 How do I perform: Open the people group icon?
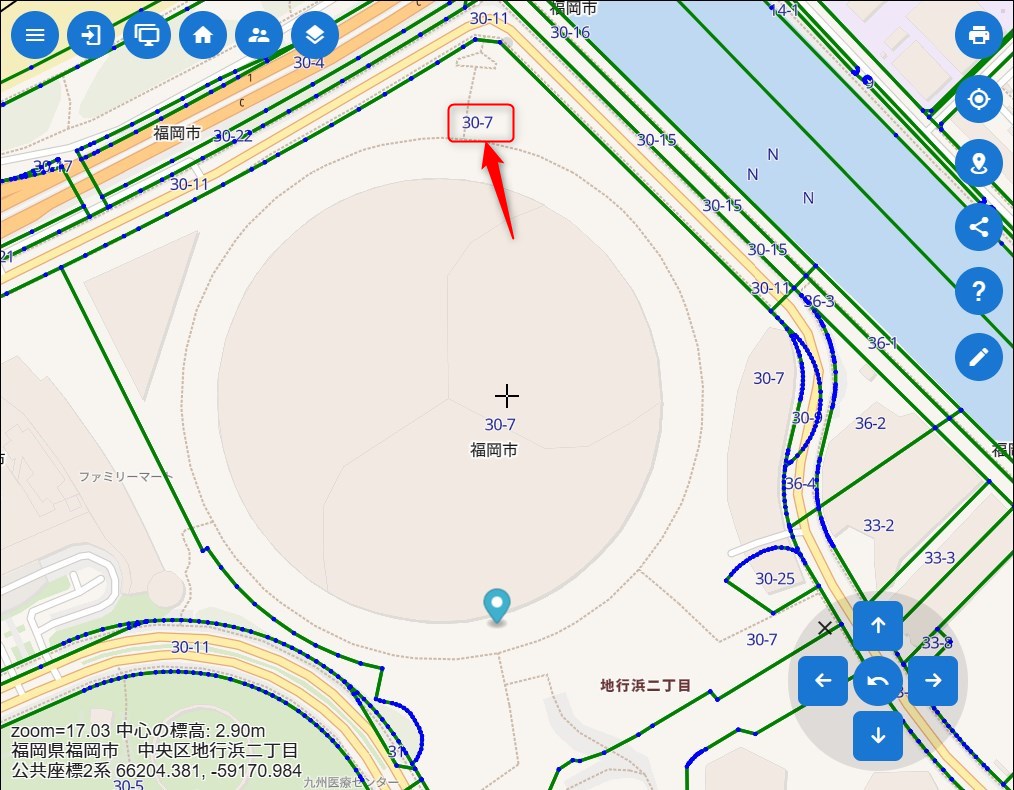[259, 35]
